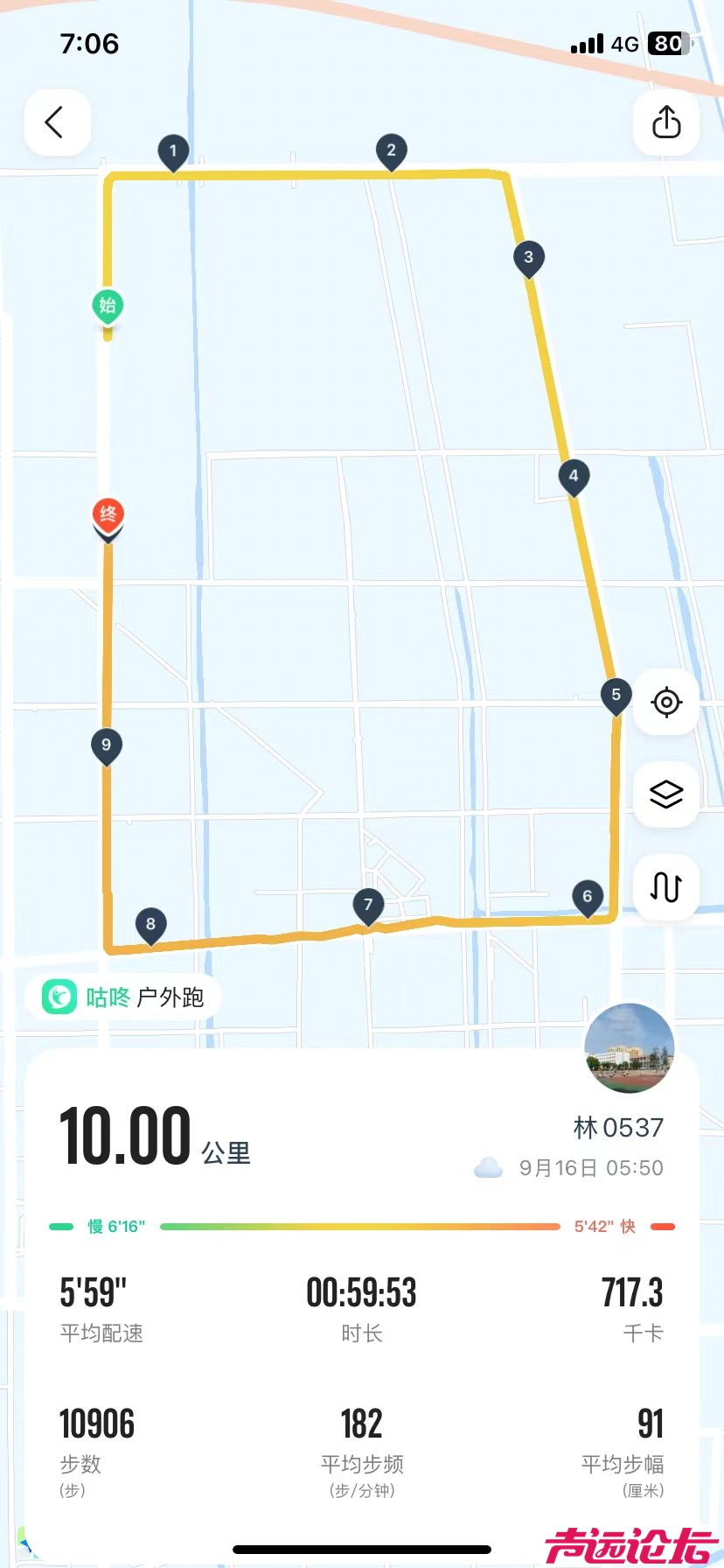724x1568 pixels.
Task: Tap kilometer marker 8 at bottom left
Action: 151,923
